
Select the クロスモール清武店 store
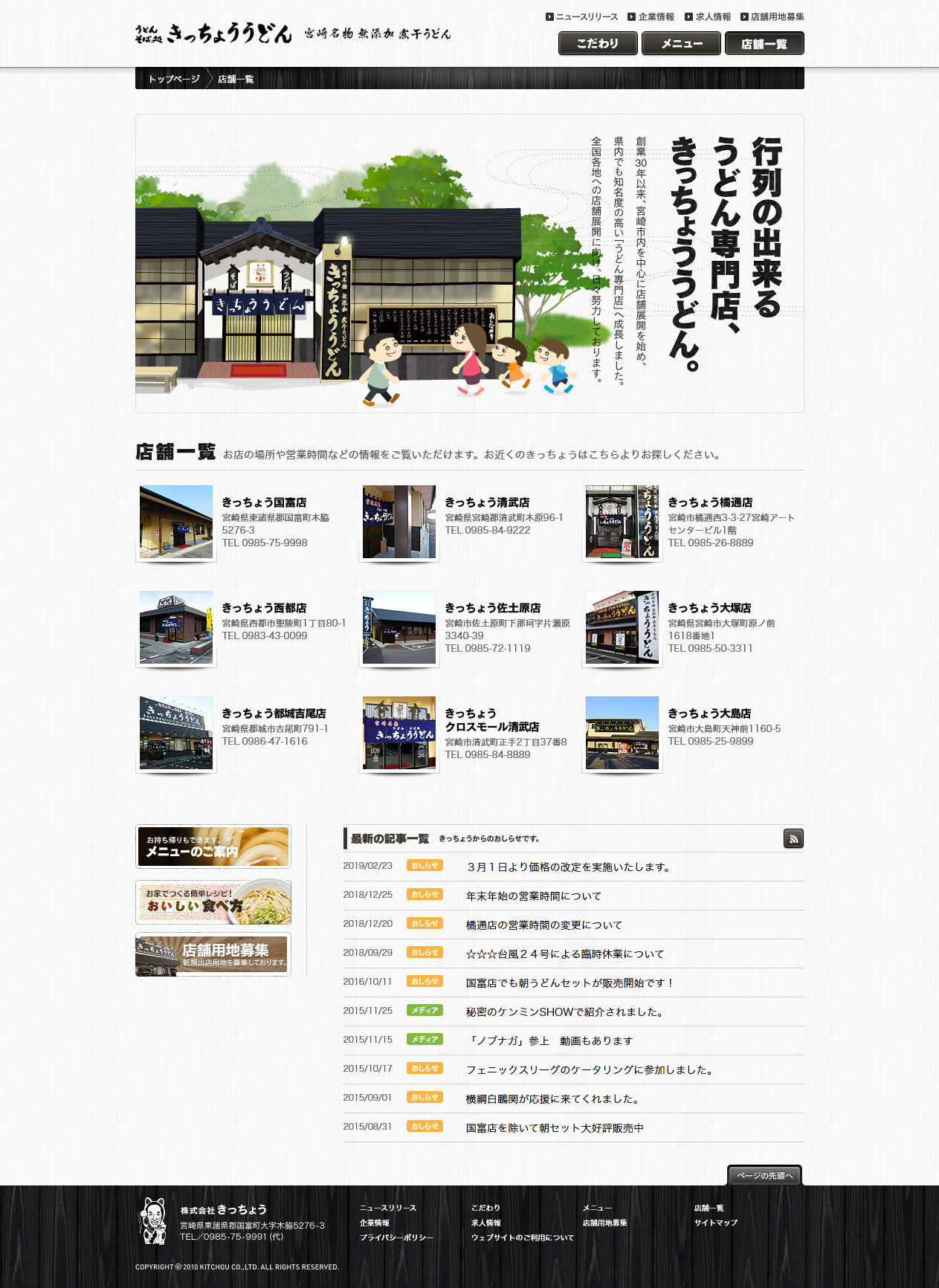tap(491, 726)
